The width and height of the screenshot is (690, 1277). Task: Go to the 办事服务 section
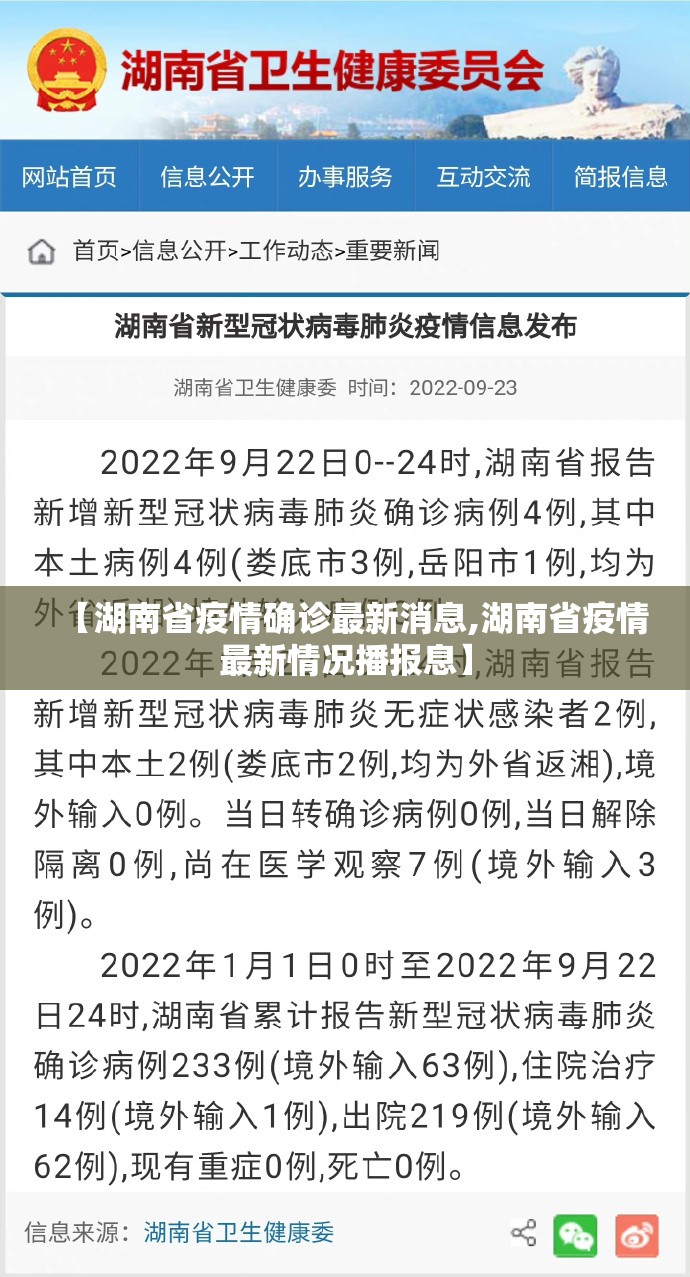pyautogui.click(x=345, y=177)
